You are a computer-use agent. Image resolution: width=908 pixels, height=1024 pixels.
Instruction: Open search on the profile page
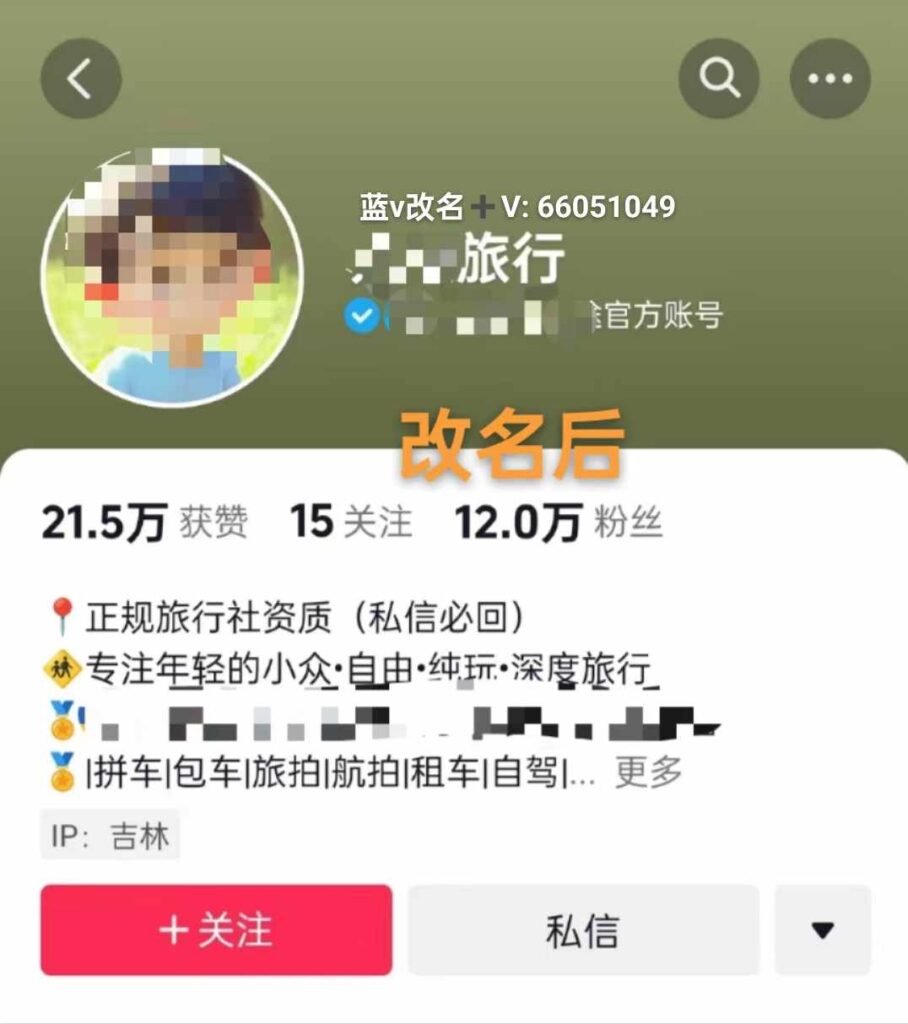click(x=718, y=79)
